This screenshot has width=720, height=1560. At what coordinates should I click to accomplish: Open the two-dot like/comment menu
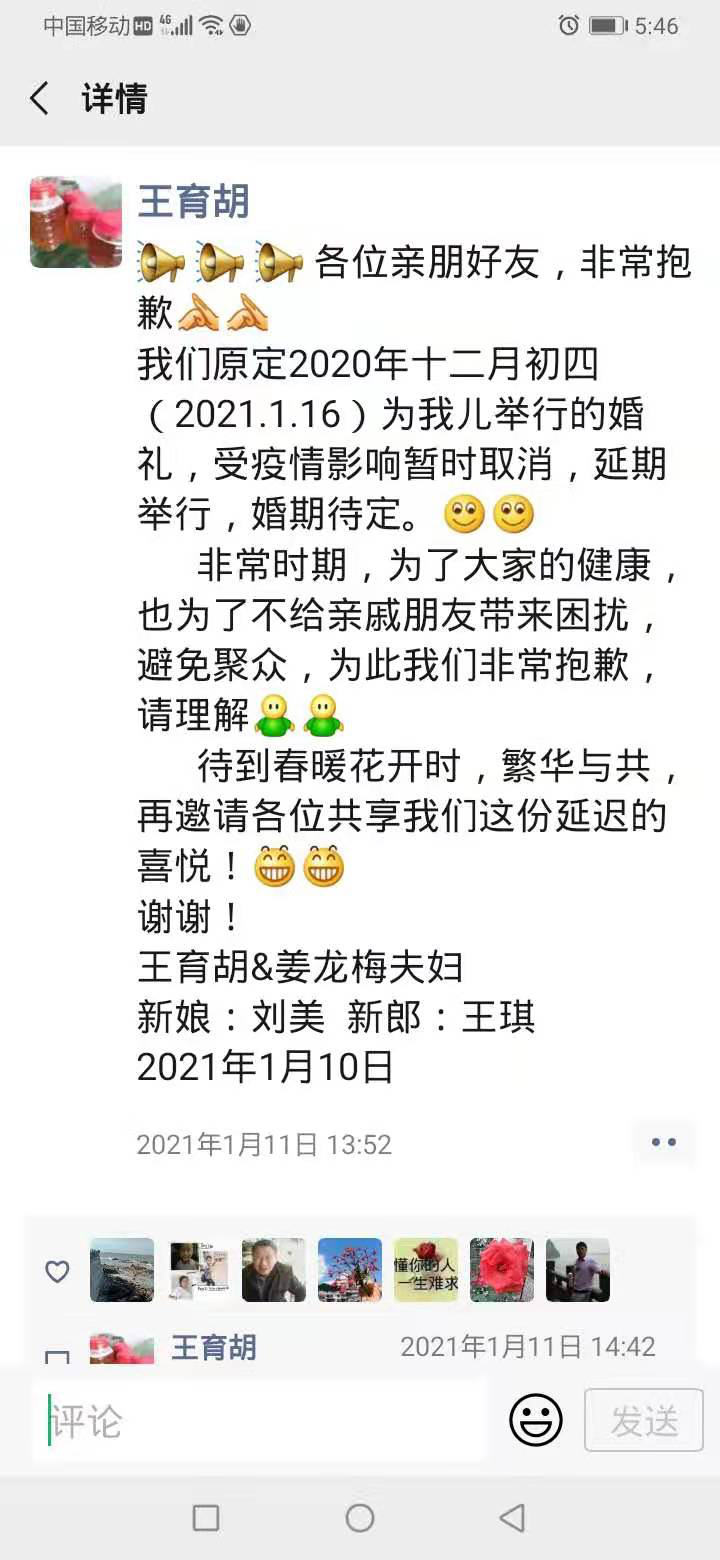pos(663,1142)
